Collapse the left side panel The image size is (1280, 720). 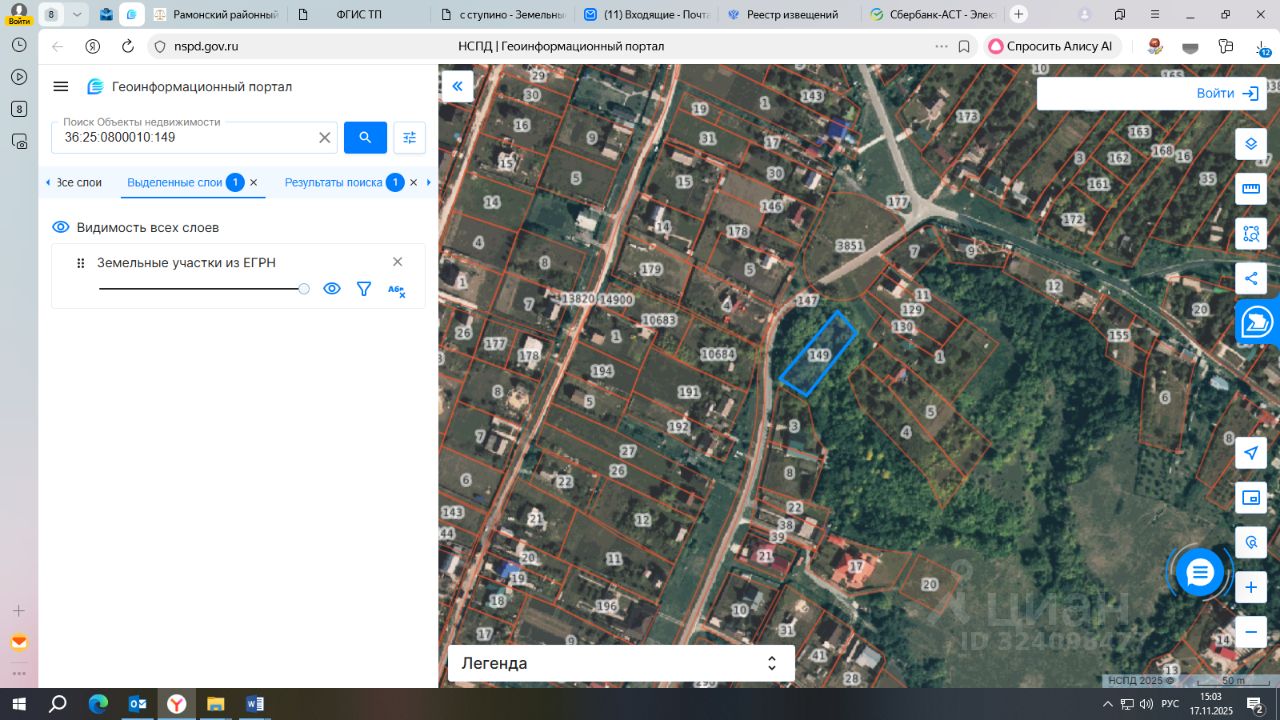pos(457,86)
